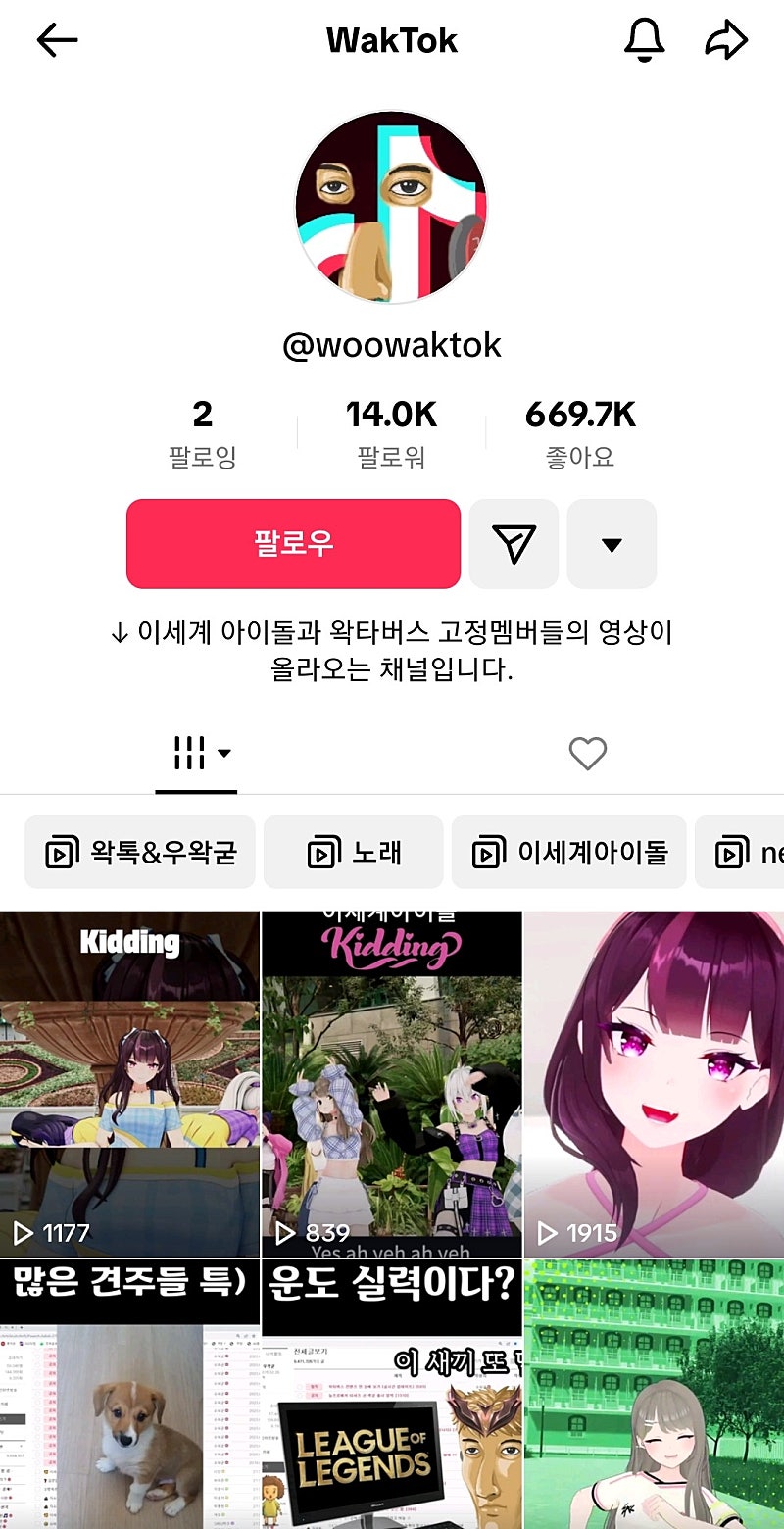Open the notifications bell

644,40
